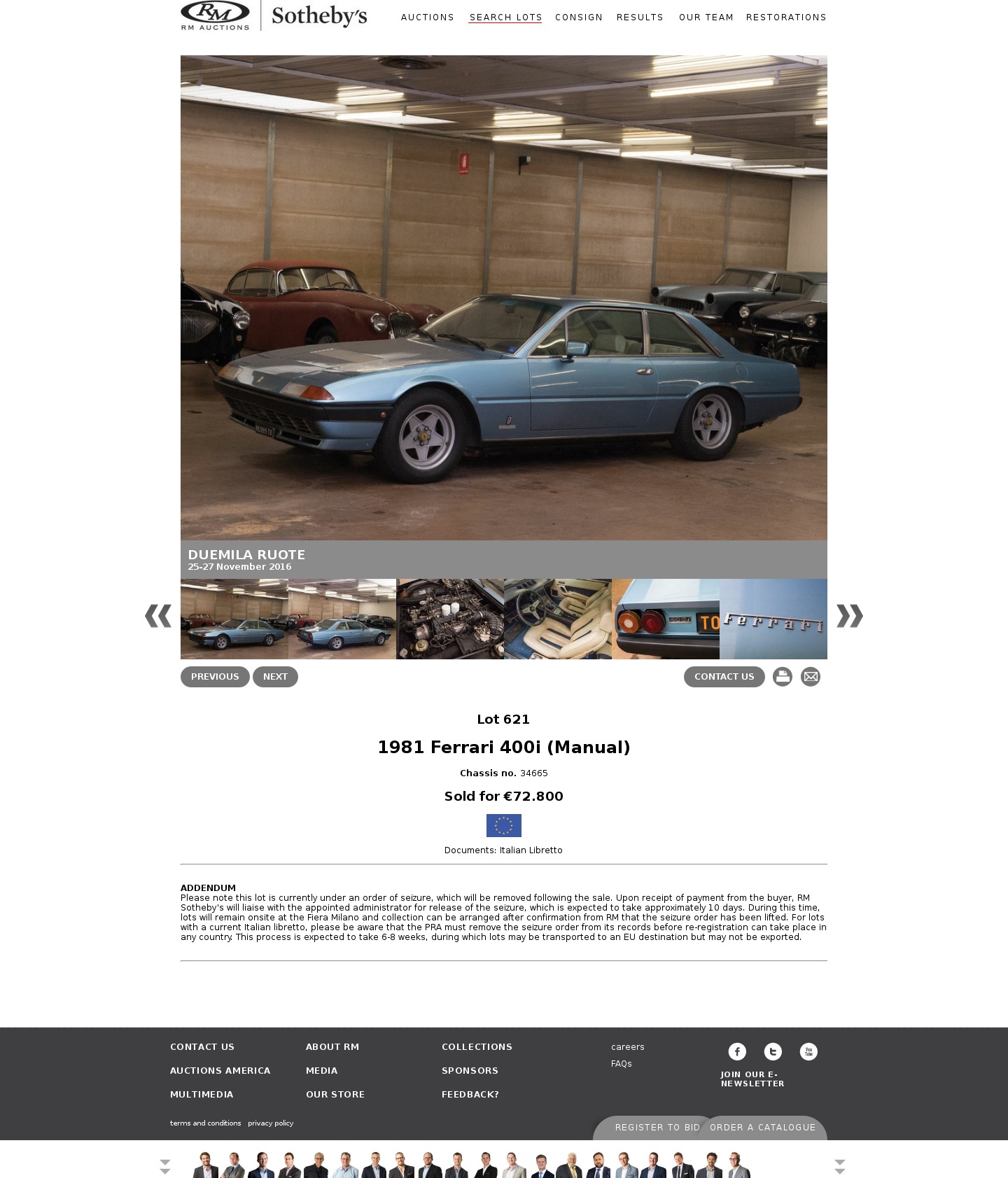Tap the Contact Us button
Viewport: 1008px width, 1178px height.
724,677
